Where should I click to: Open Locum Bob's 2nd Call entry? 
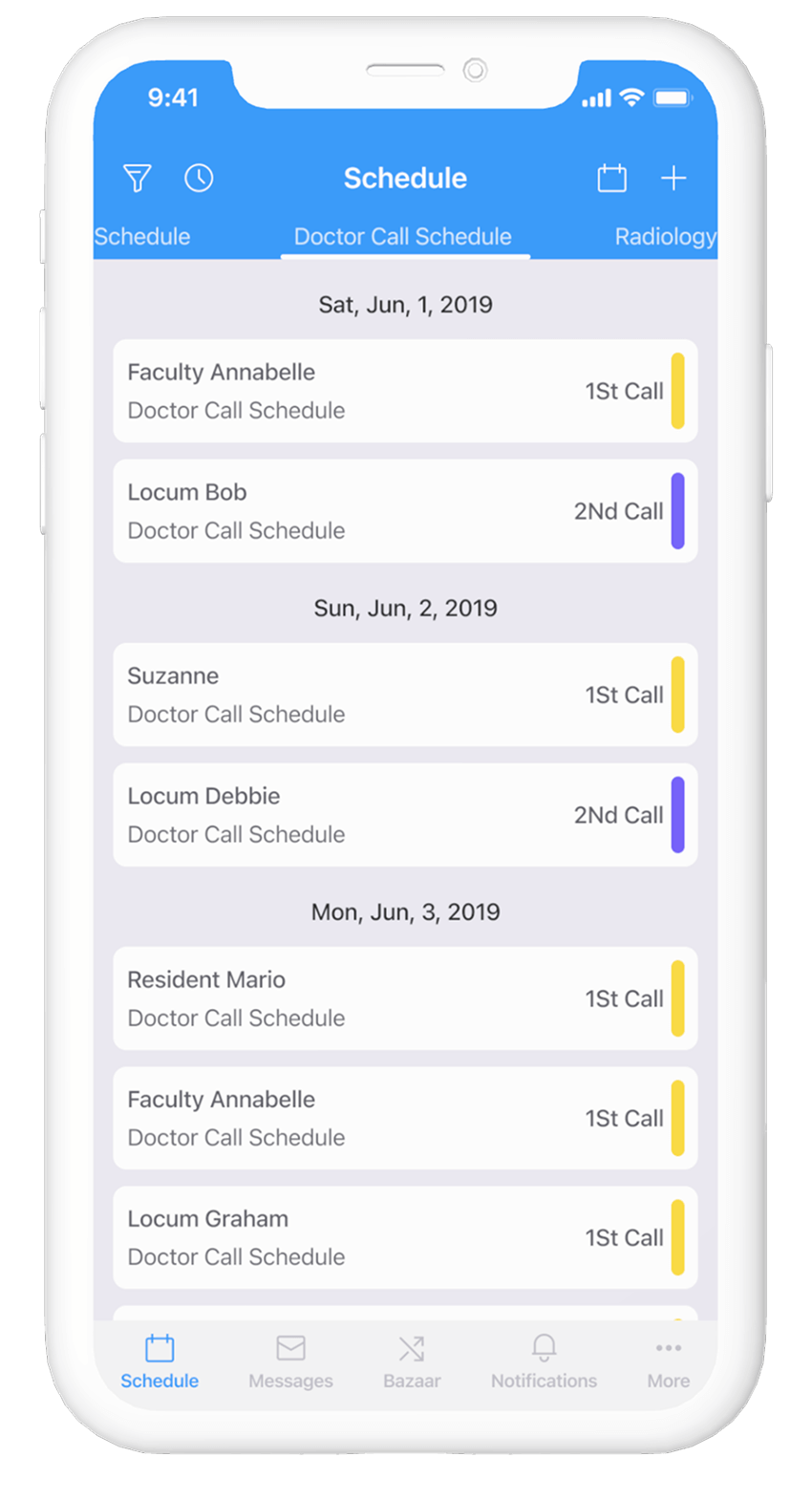[405, 511]
